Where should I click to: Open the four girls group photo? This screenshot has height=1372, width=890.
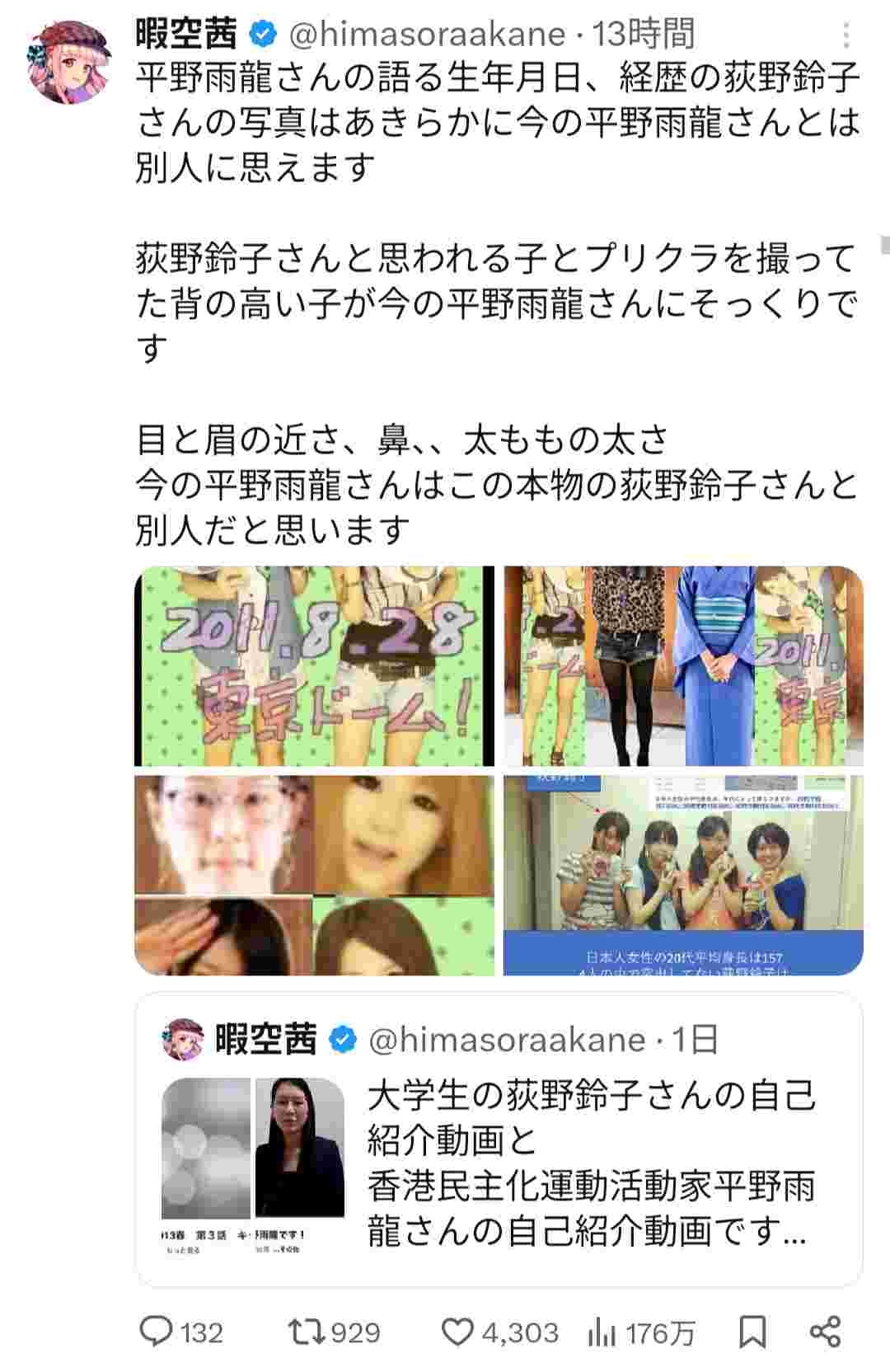click(x=683, y=875)
